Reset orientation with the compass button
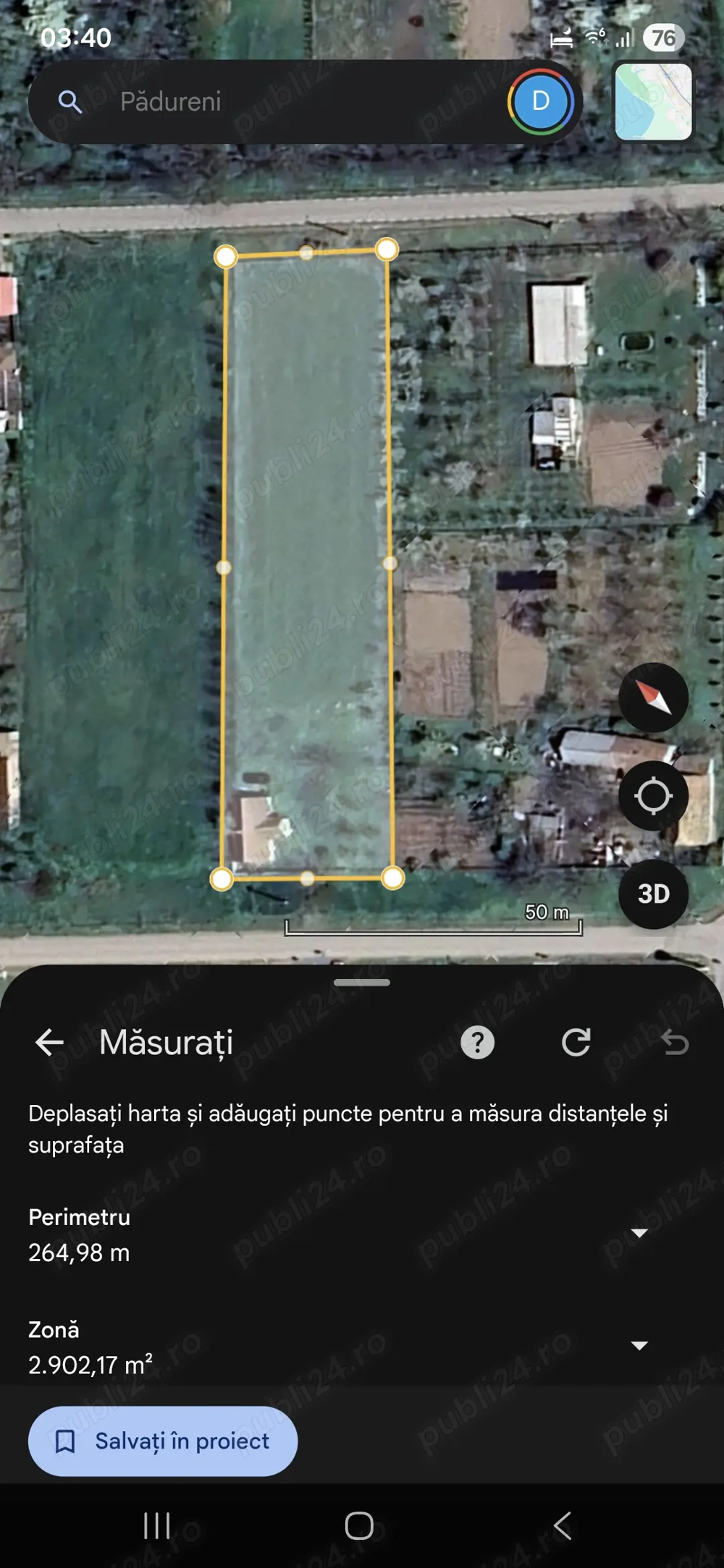The width and height of the screenshot is (724, 1568). click(653, 698)
